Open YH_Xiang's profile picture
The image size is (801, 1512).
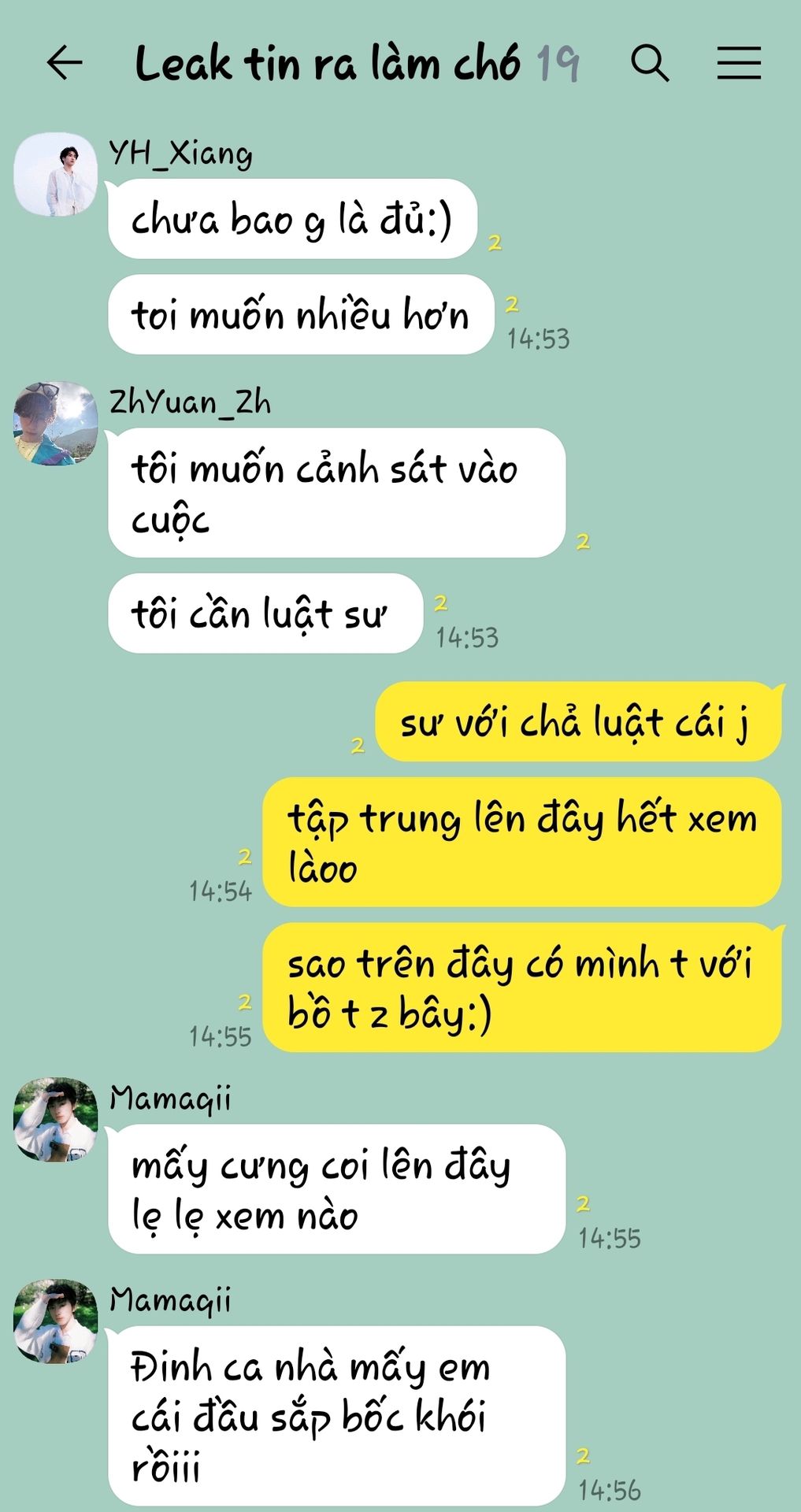(55, 174)
